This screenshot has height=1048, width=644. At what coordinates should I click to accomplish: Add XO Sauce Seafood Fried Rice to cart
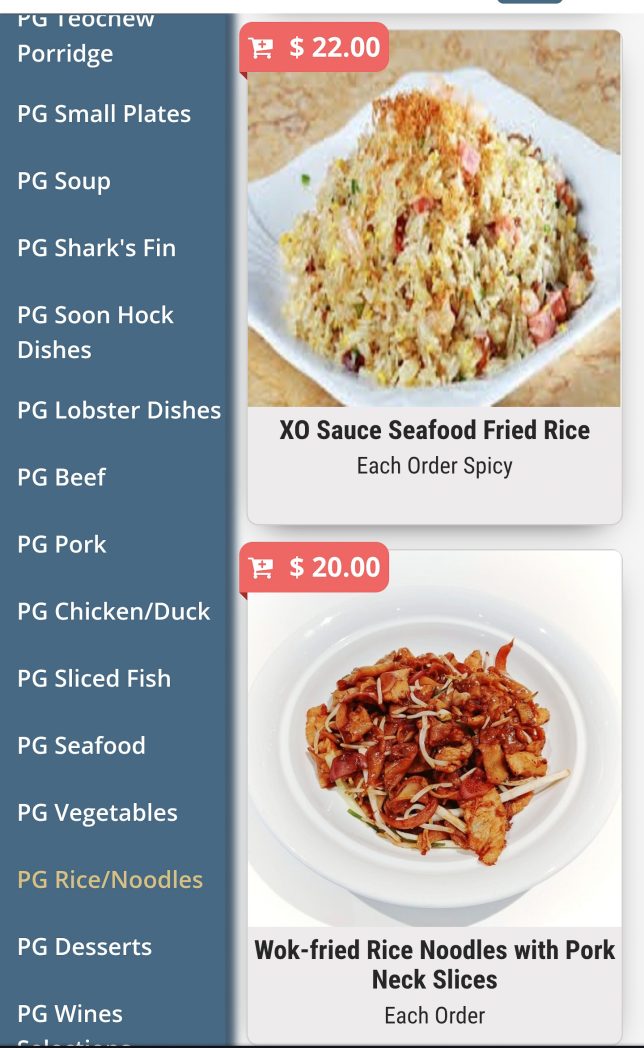(x=314, y=47)
